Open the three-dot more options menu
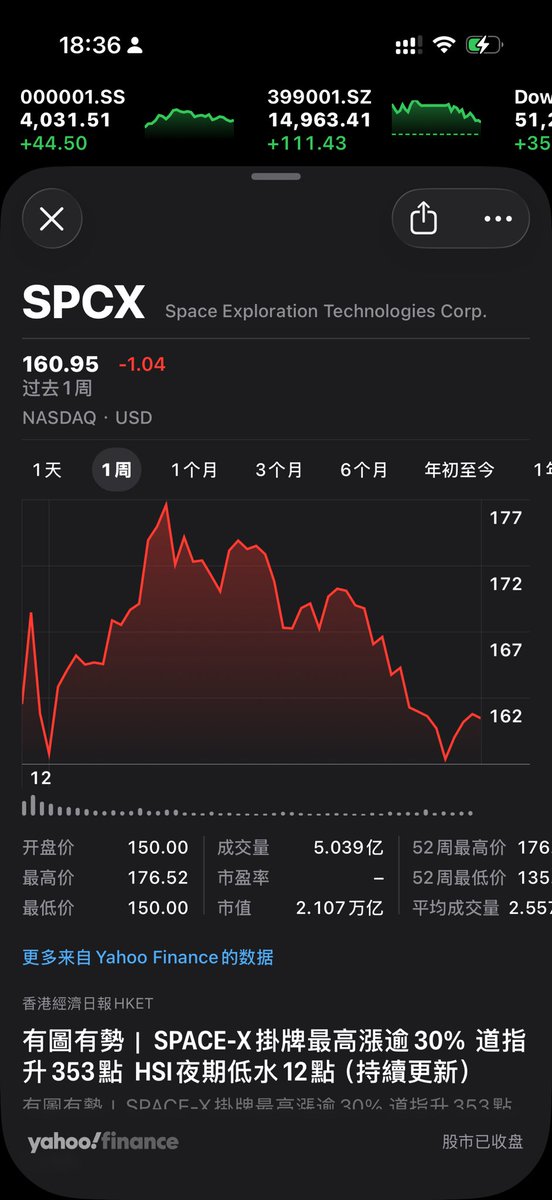Image resolution: width=552 pixels, height=1200 pixels. pyautogui.click(x=497, y=219)
